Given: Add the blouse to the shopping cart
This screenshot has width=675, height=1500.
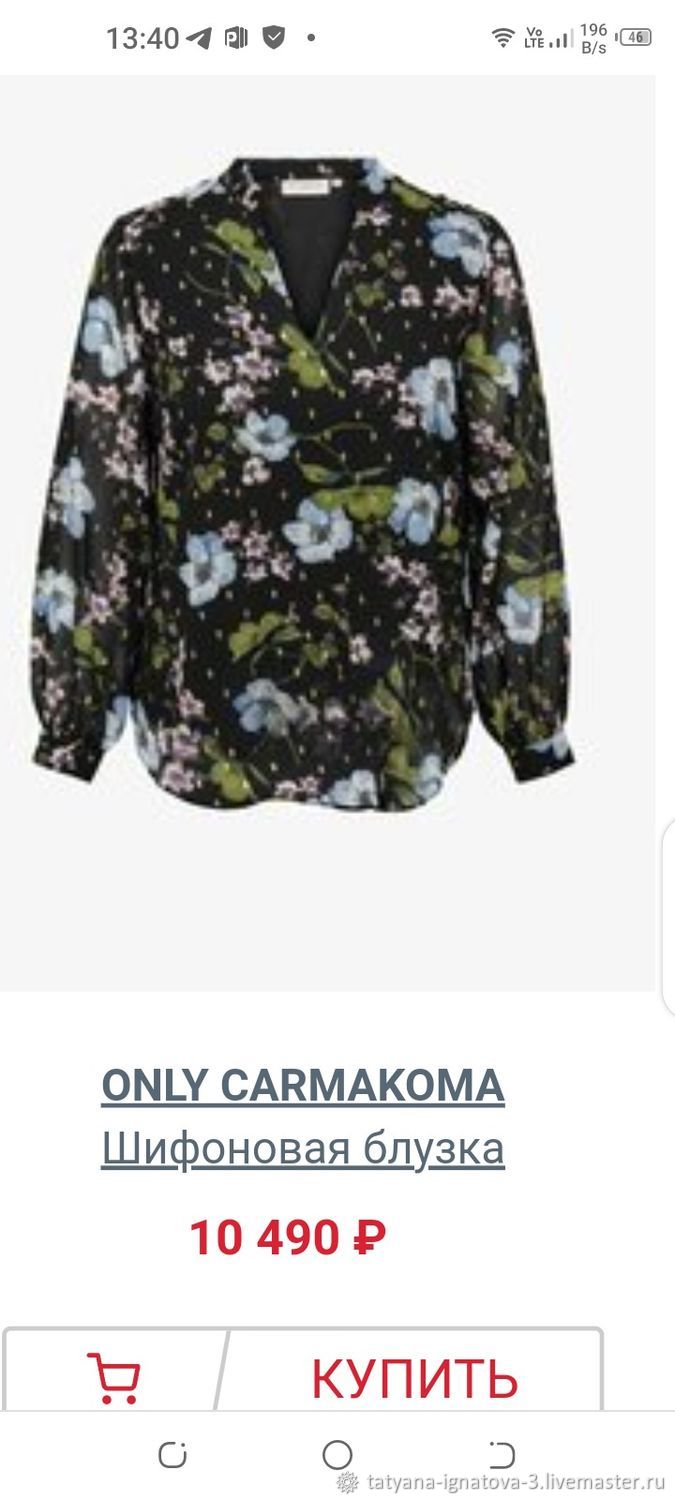Looking at the screenshot, I should (x=112, y=1378).
